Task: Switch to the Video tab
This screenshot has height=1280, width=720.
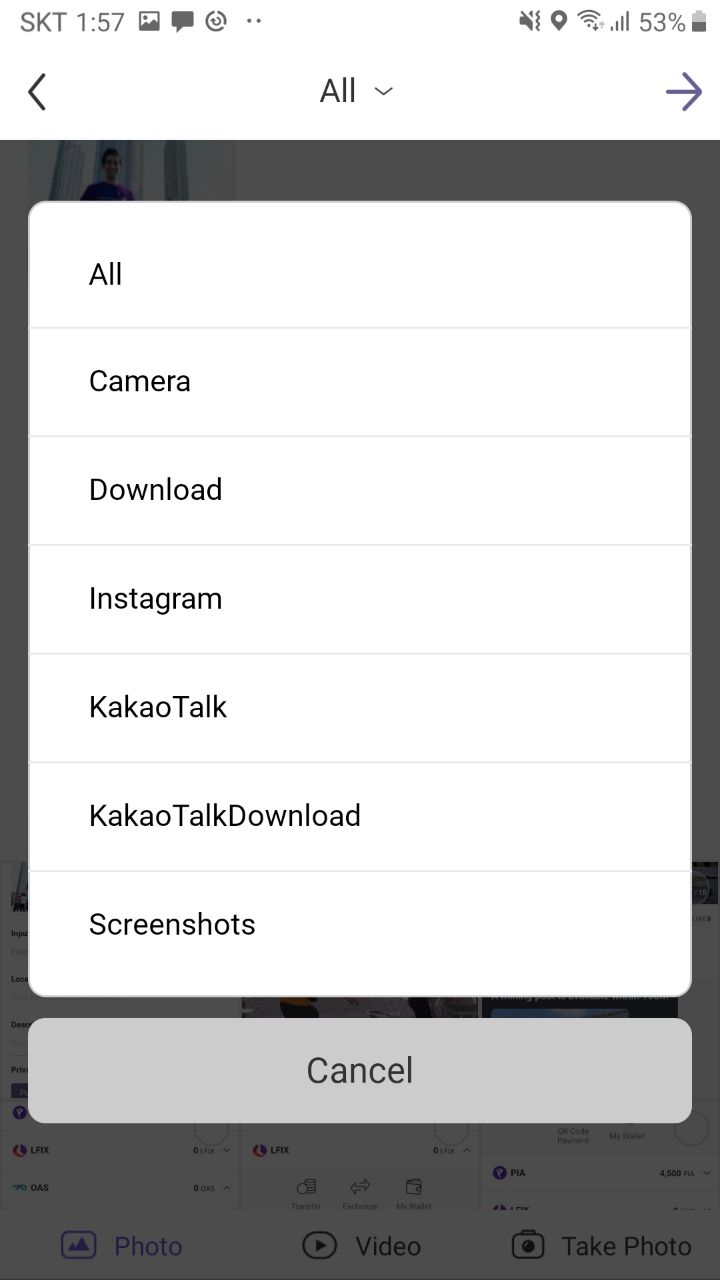Action: [361, 1245]
